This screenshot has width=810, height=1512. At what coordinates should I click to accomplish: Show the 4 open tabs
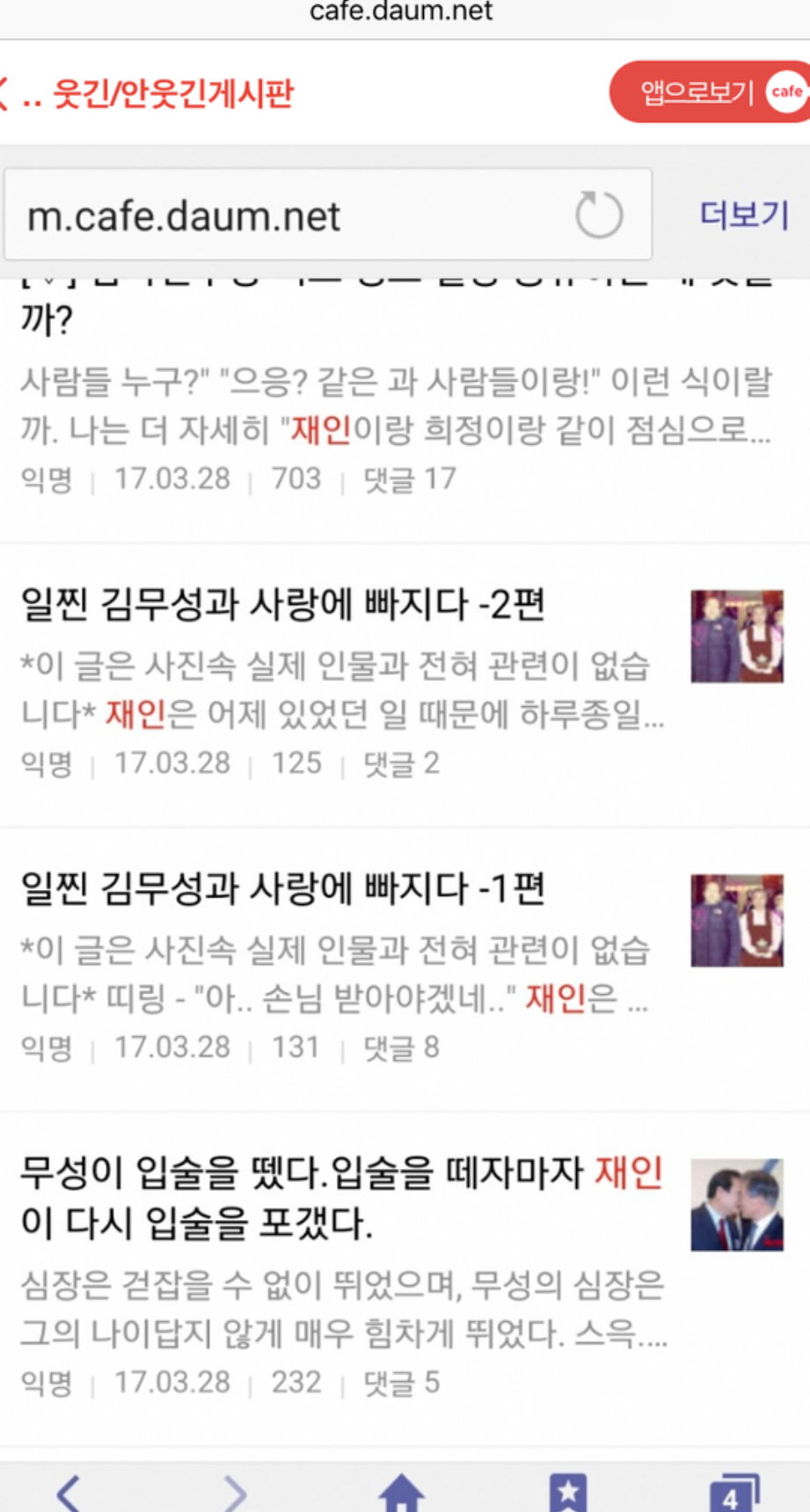tap(733, 1493)
